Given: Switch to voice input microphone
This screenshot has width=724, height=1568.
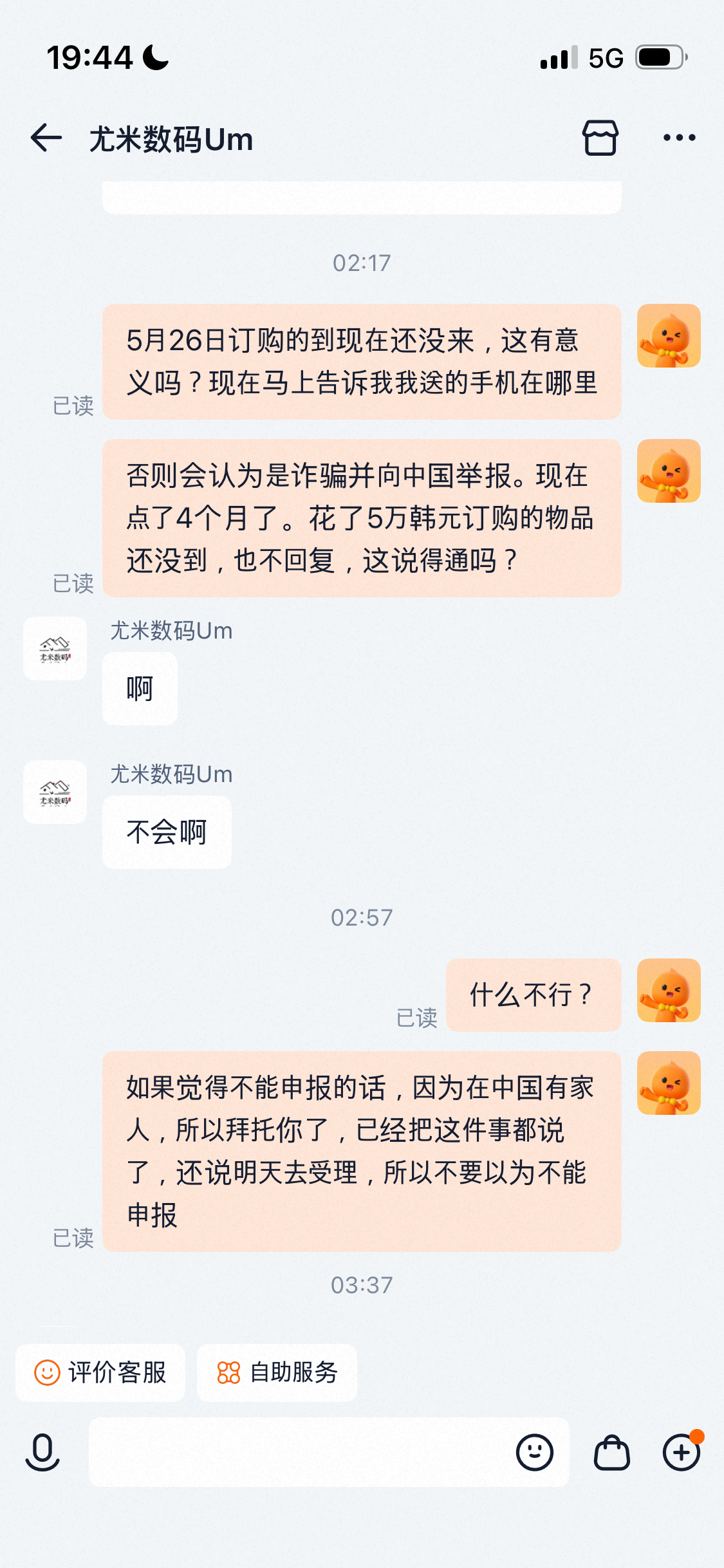Looking at the screenshot, I should point(42,1452).
